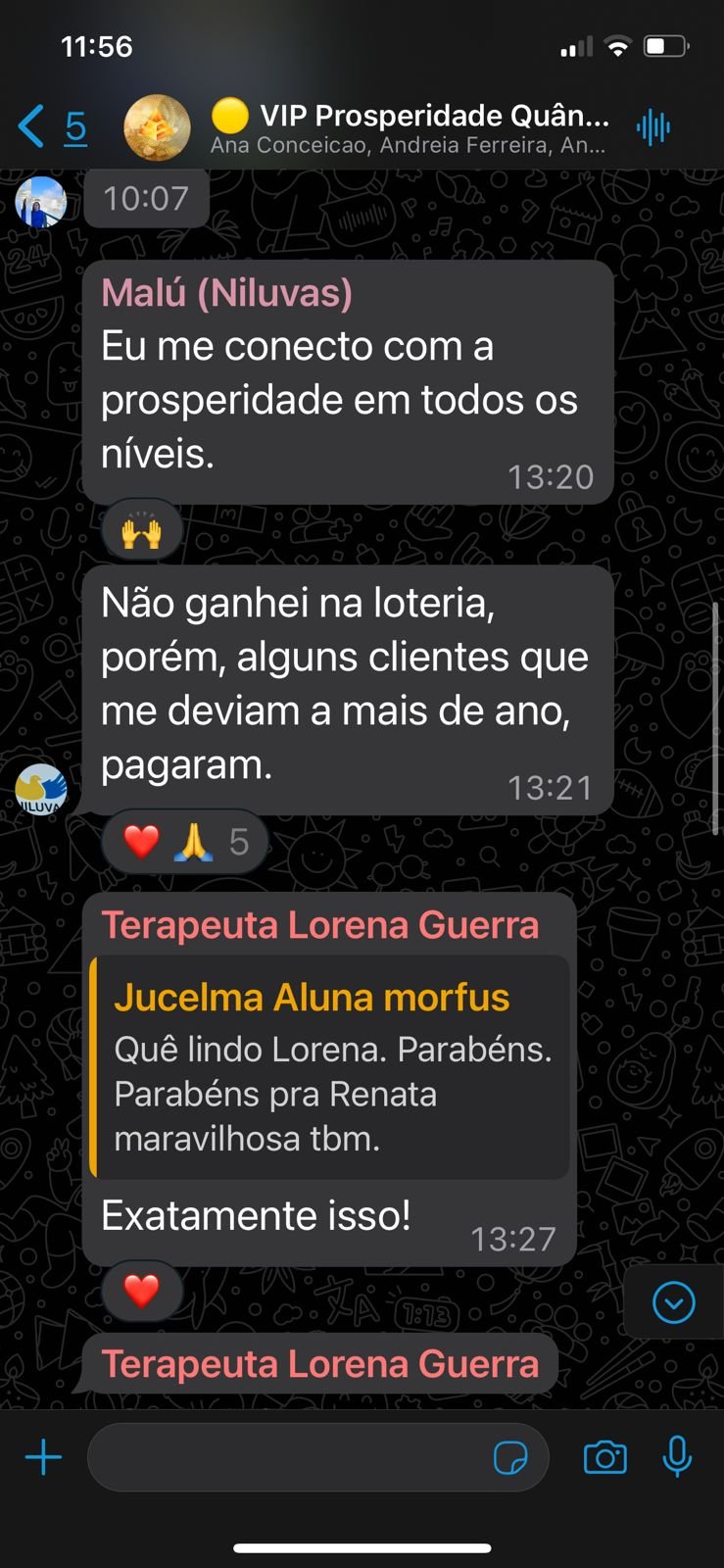
Task: View raised hands reaction on prosperidade message
Action: pyautogui.click(x=142, y=531)
